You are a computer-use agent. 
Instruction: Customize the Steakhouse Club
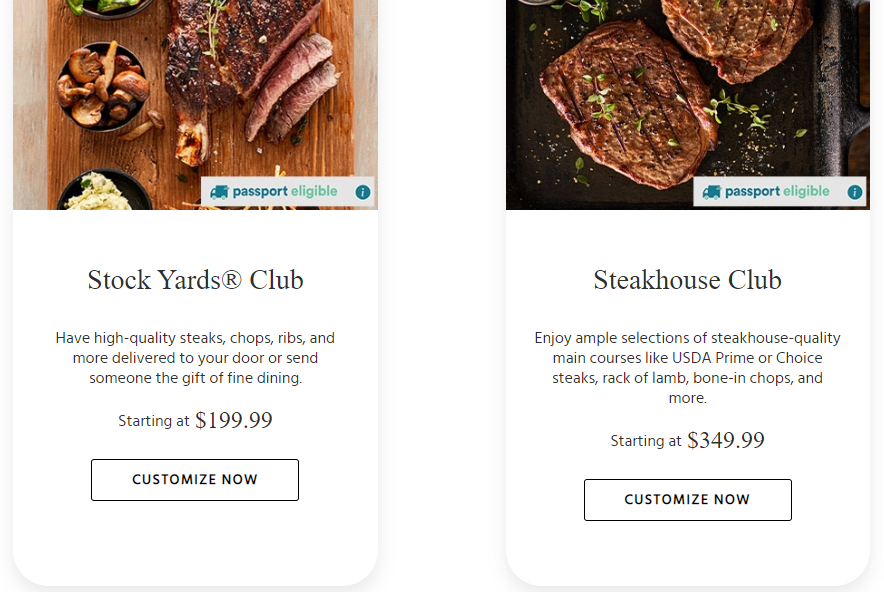point(687,500)
